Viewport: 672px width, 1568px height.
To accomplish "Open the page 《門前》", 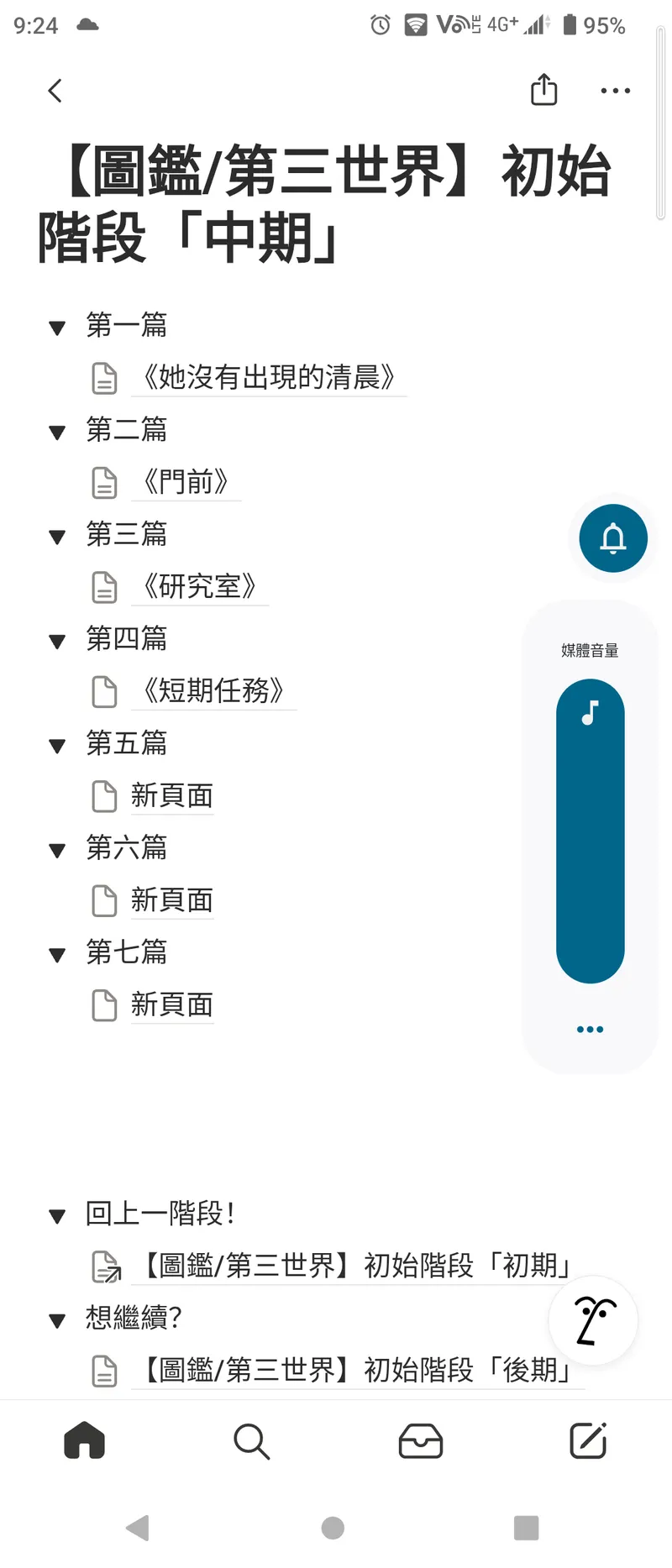I will click(x=186, y=483).
